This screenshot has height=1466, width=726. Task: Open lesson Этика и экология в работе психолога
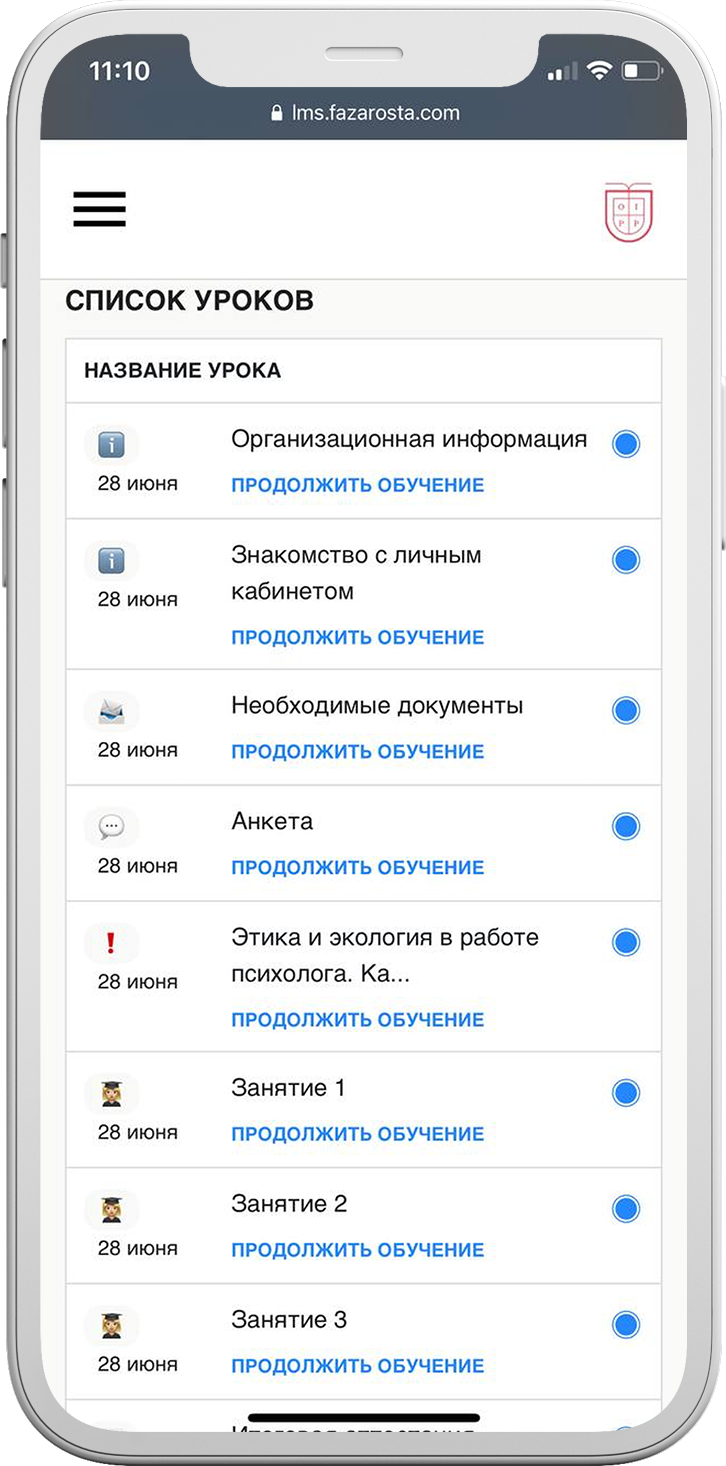point(385,956)
